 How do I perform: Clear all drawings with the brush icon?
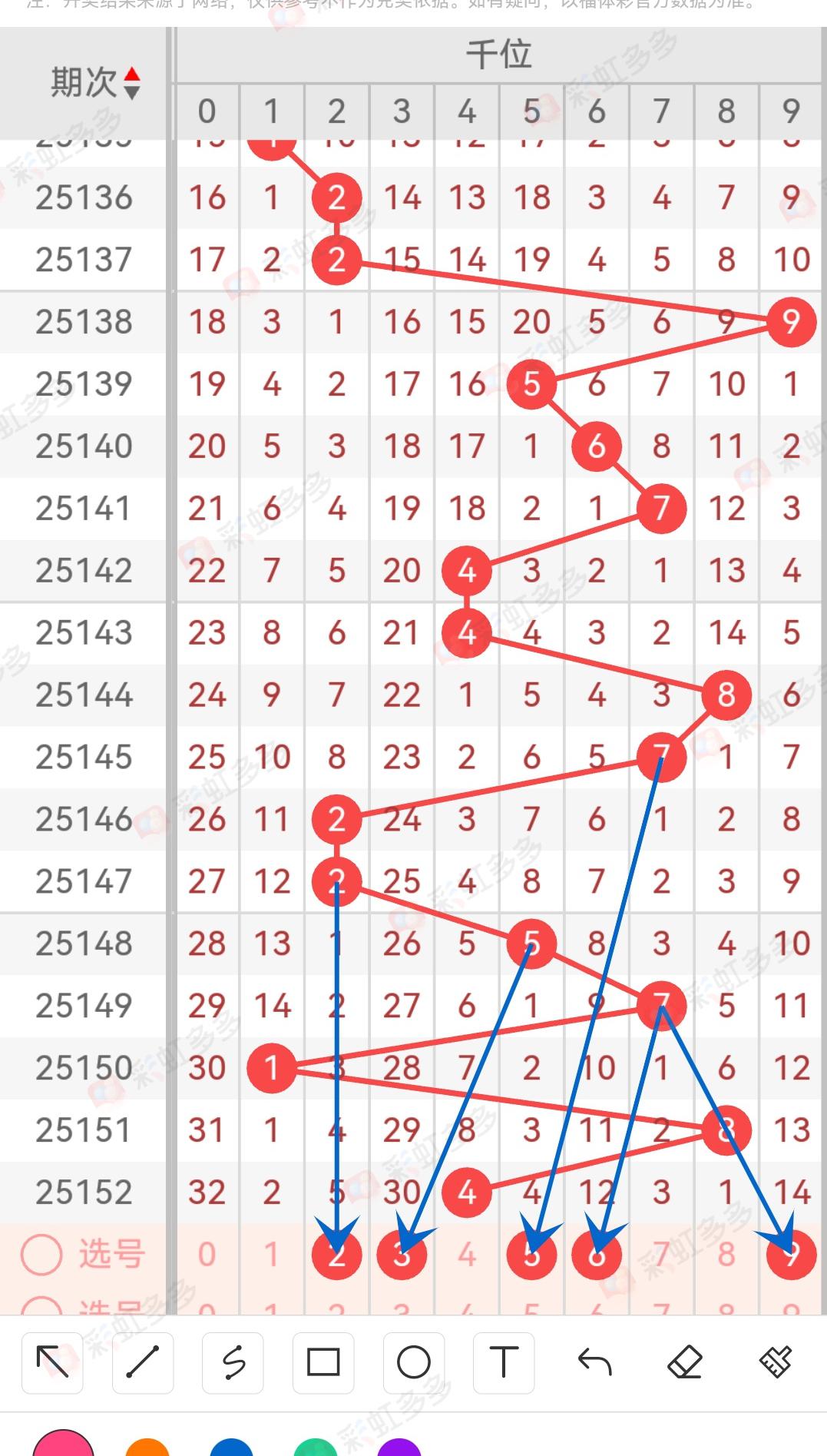pyautogui.click(x=776, y=1363)
